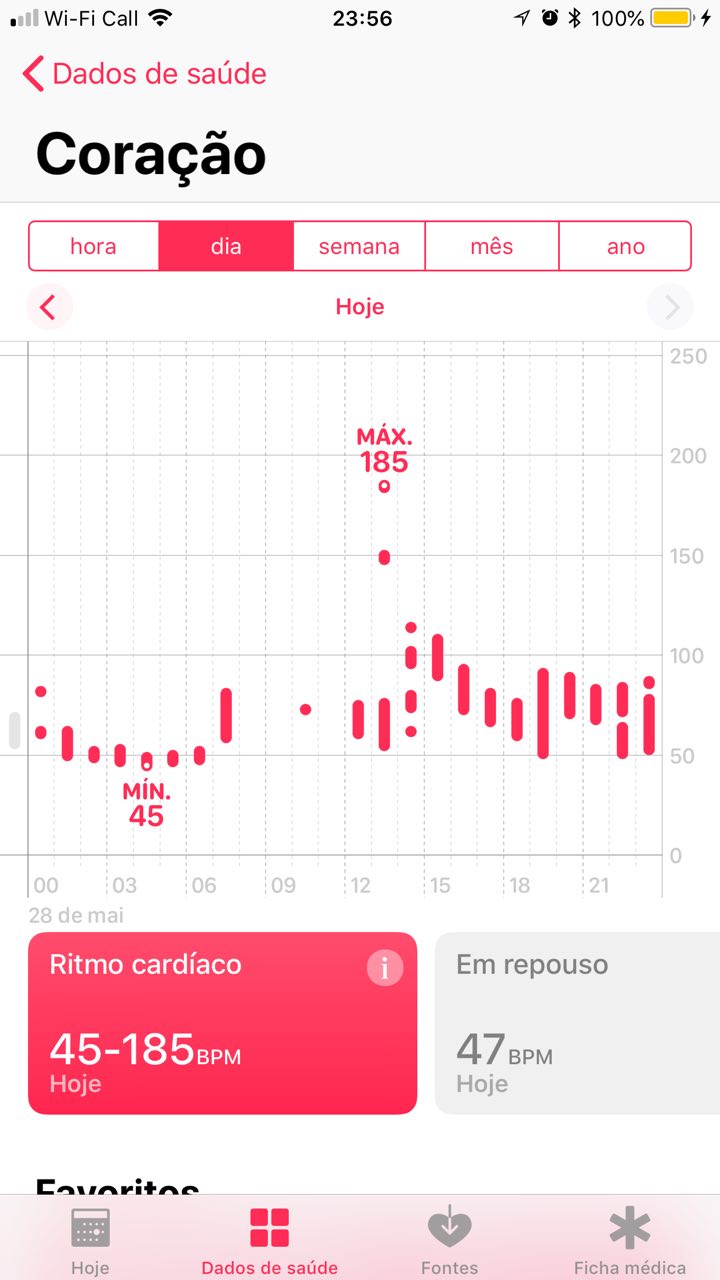720x1280 pixels.
Task: Open the Em repouso card
Action: click(x=575, y=1023)
